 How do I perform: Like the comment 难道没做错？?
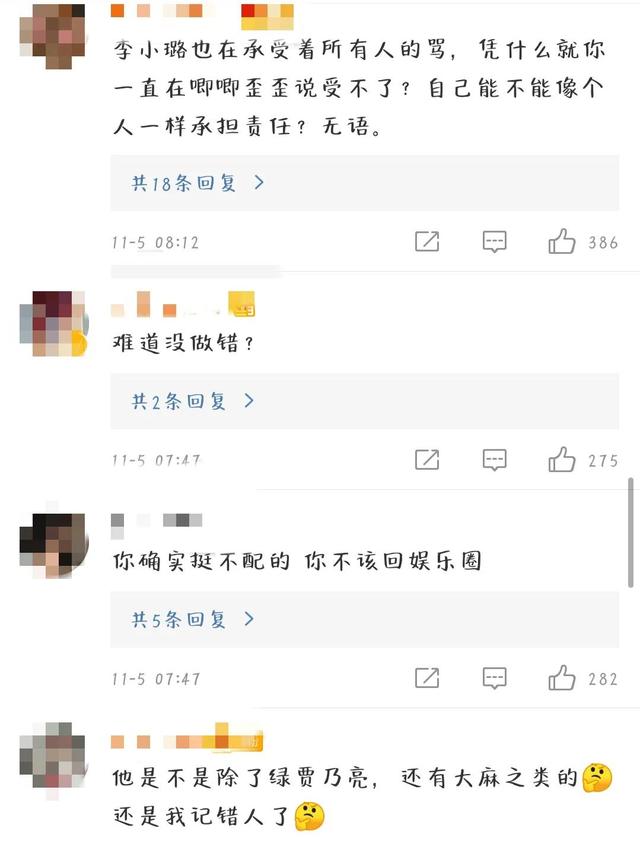click(x=562, y=460)
